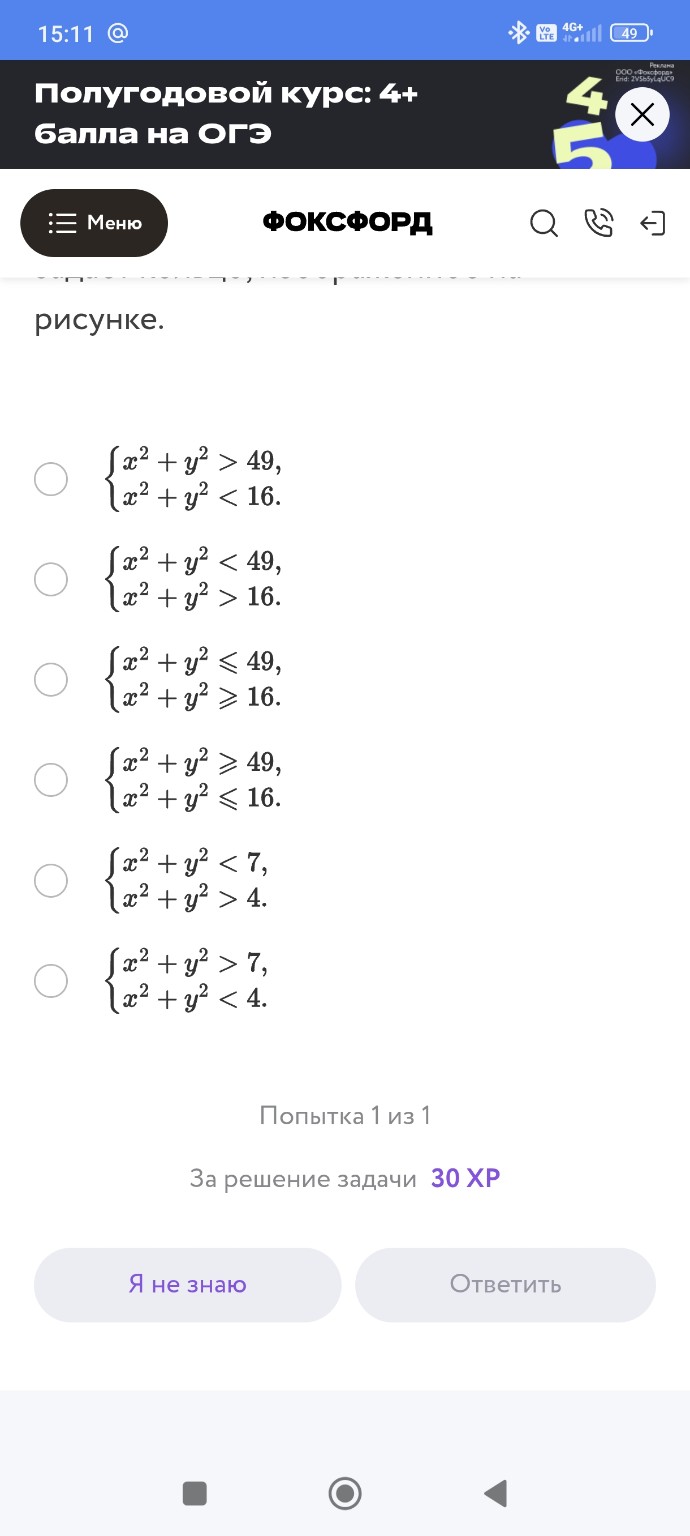This screenshot has height=1536, width=690.
Task: Tap the logout arrow icon
Action: (652, 223)
